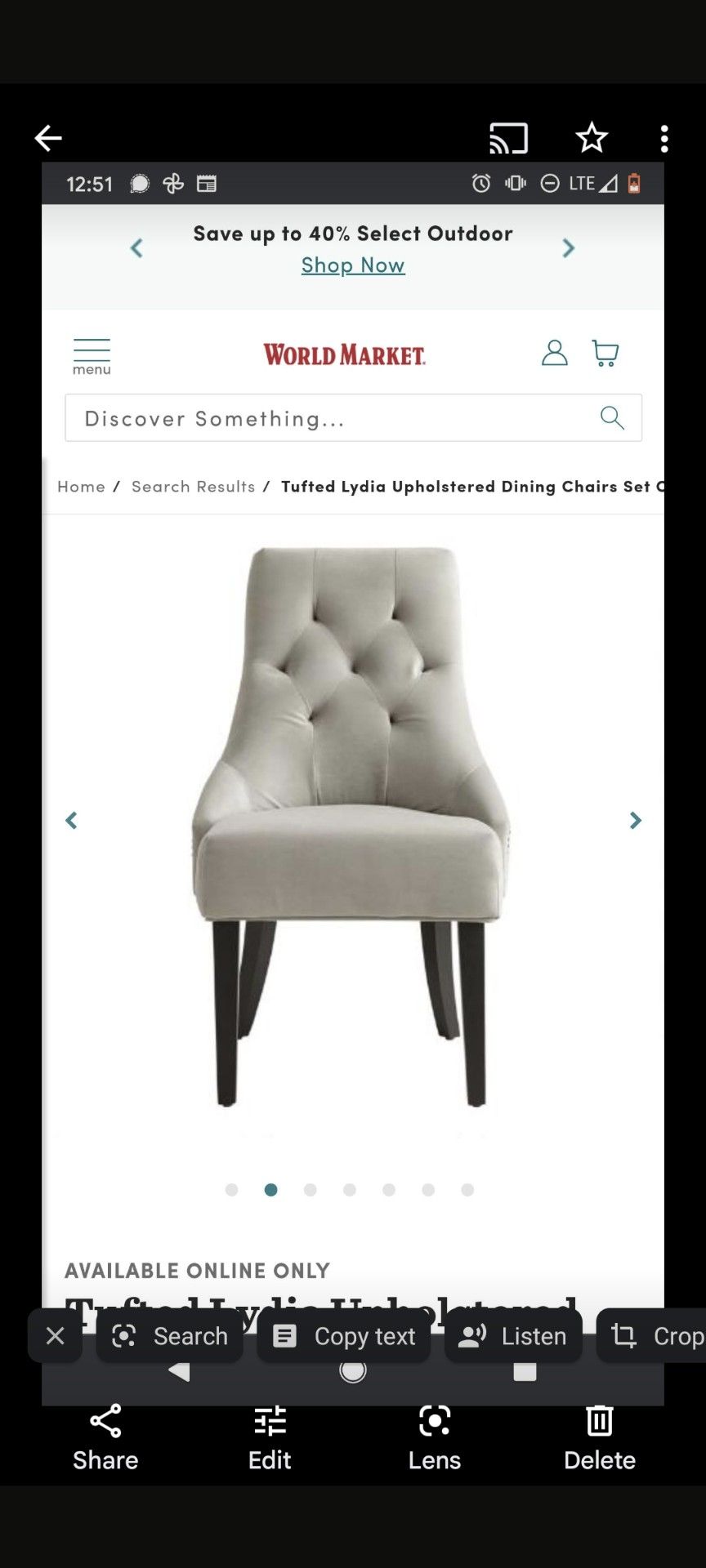Open the three-dot overflow menu
The width and height of the screenshot is (706, 1568).
(x=664, y=139)
